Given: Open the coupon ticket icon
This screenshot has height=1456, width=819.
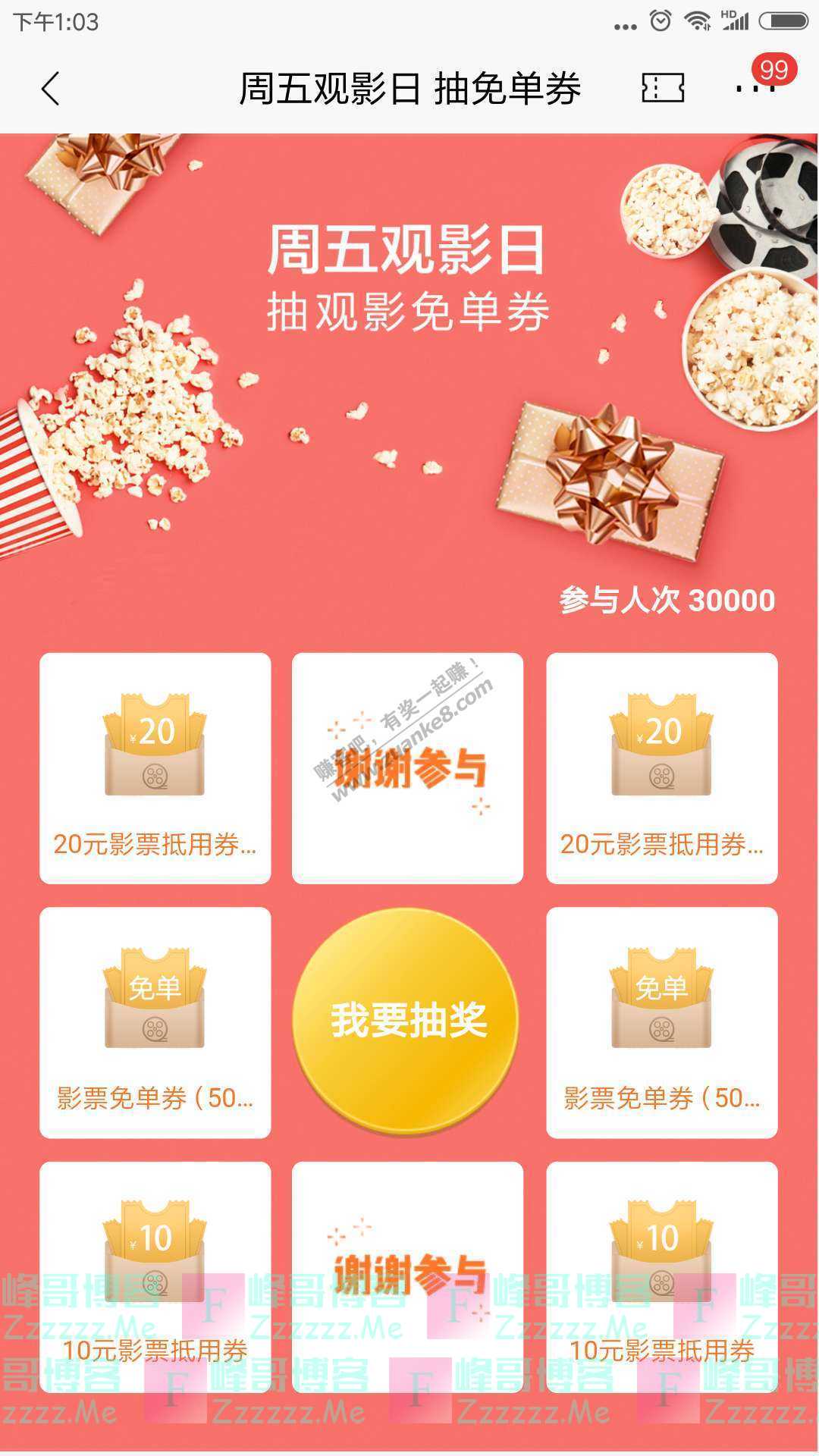Looking at the screenshot, I should coord(663,89).
